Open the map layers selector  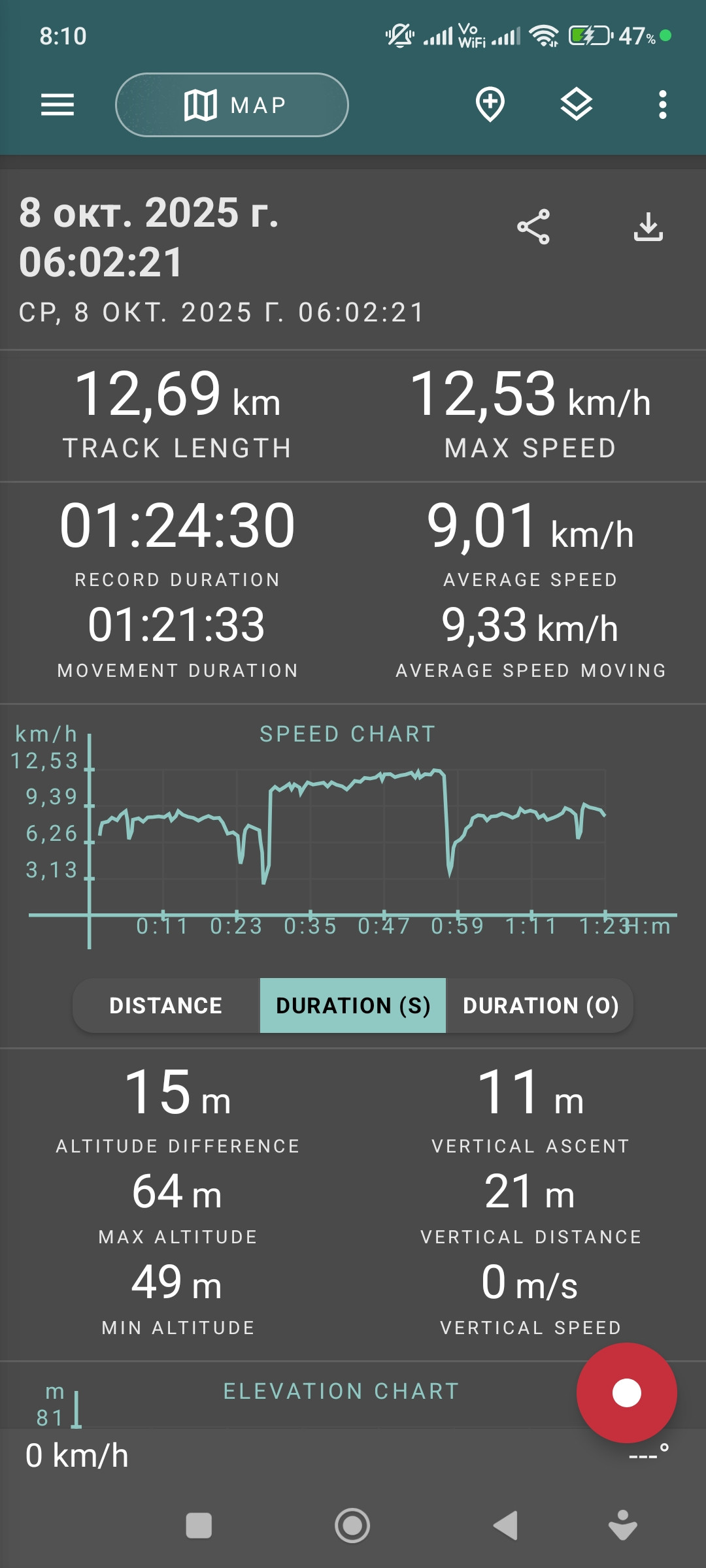(x=577, y=105)
